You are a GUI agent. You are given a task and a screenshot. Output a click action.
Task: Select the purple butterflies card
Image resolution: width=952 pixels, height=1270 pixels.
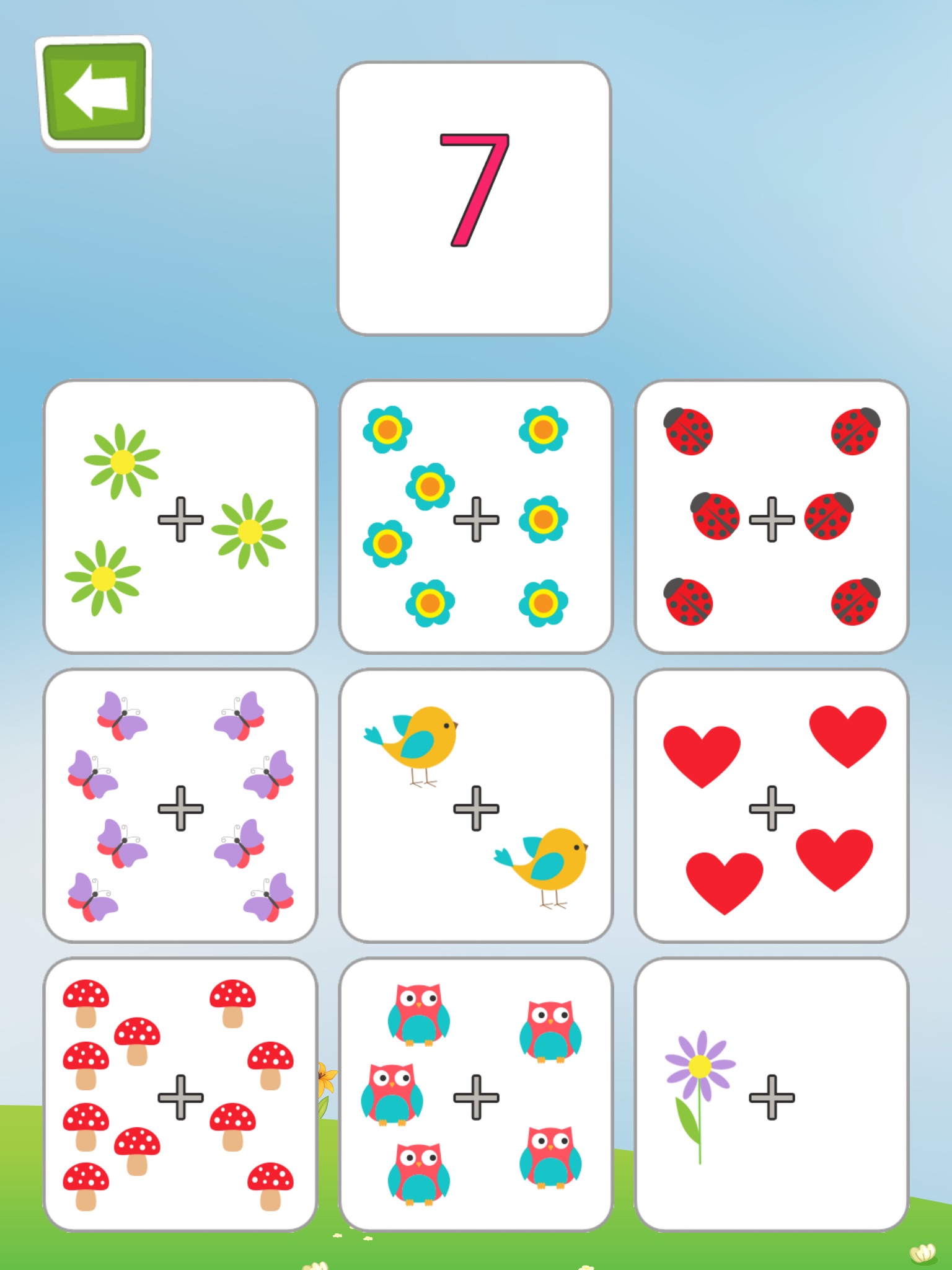[x=180, y=806]
